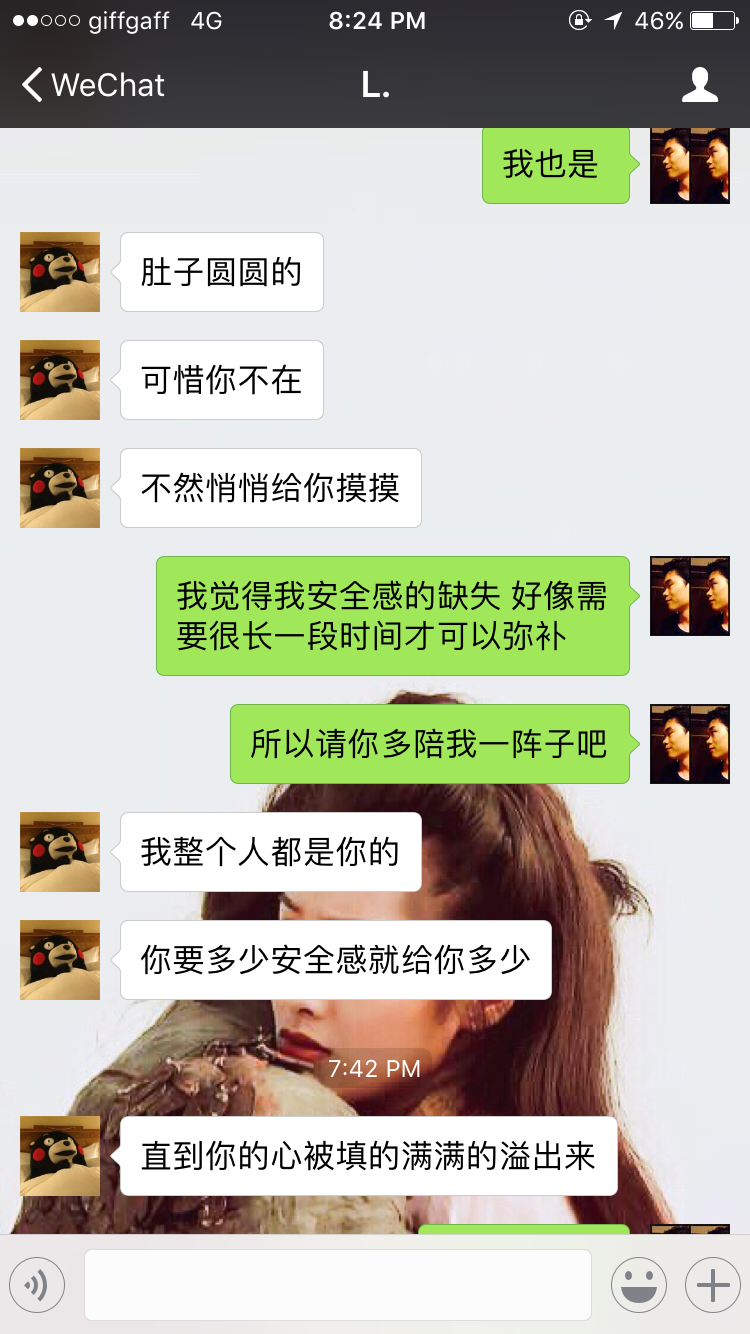The image size is (750, 1334).
Task: Tap my avatar beside 所以请你多陪我一阵子吧
Action: pyautogui.click(x=689, y=744)
